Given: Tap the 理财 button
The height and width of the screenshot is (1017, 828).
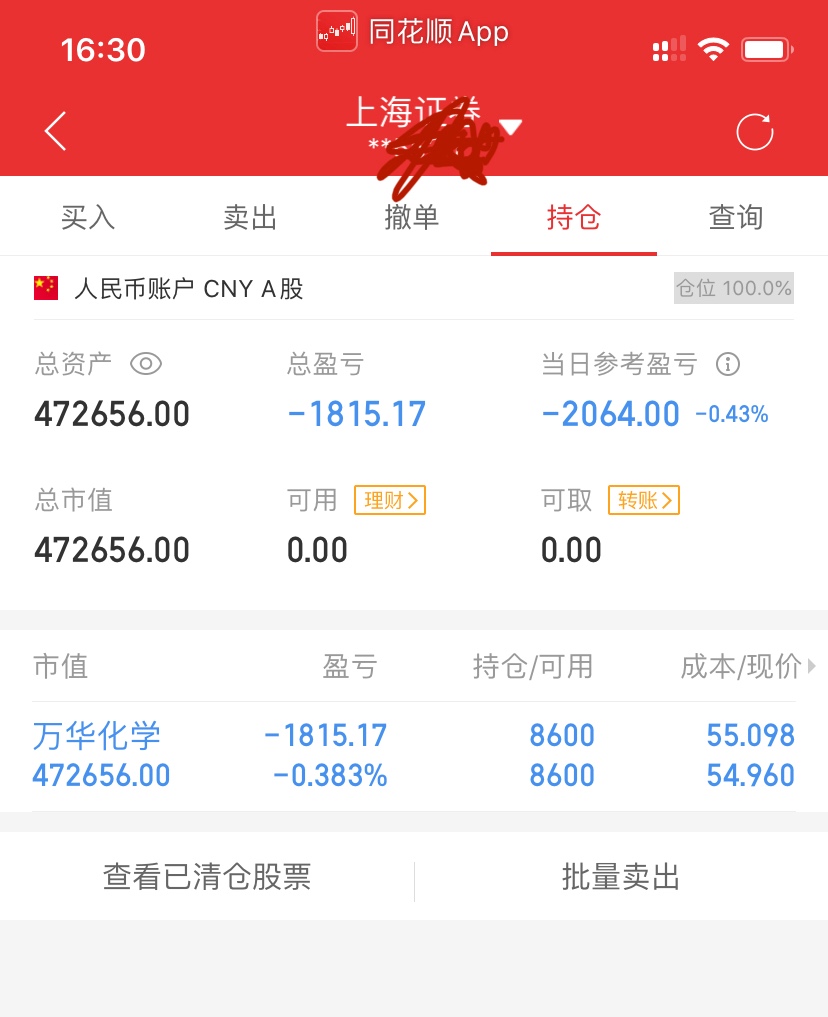Looking at the screenshot, I should pyautogui.click(x=390, y=500).
